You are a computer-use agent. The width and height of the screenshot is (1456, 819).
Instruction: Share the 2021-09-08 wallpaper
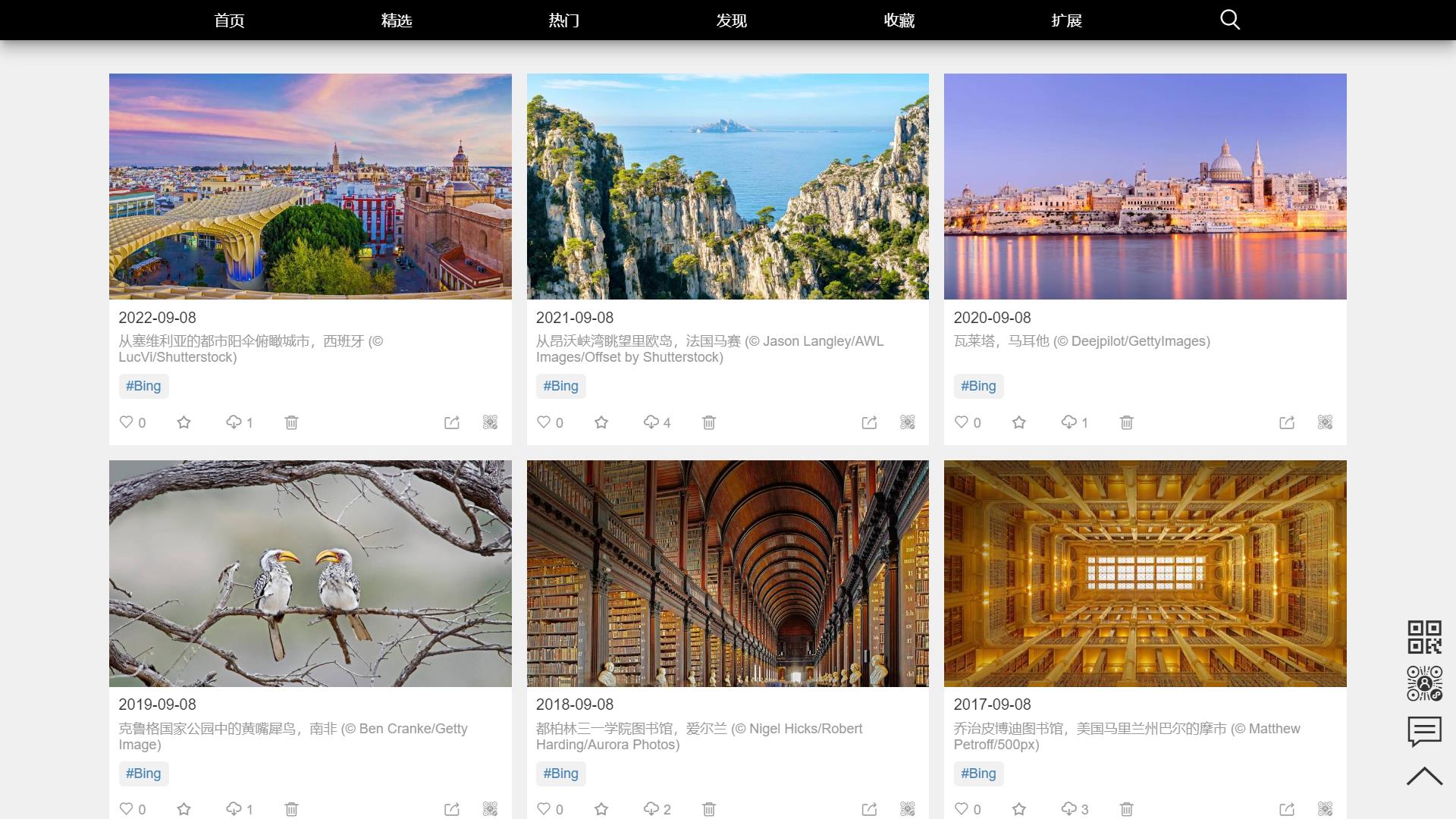(869, 422)
